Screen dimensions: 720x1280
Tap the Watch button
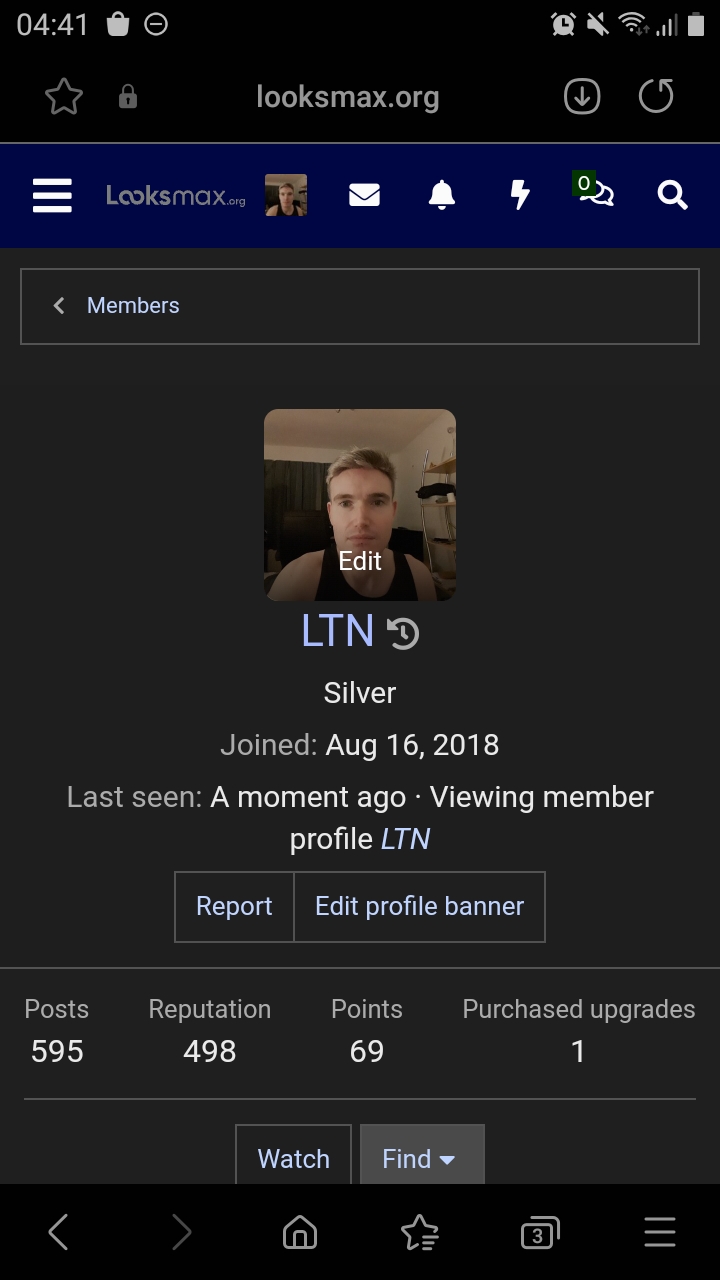(293, 1158)
